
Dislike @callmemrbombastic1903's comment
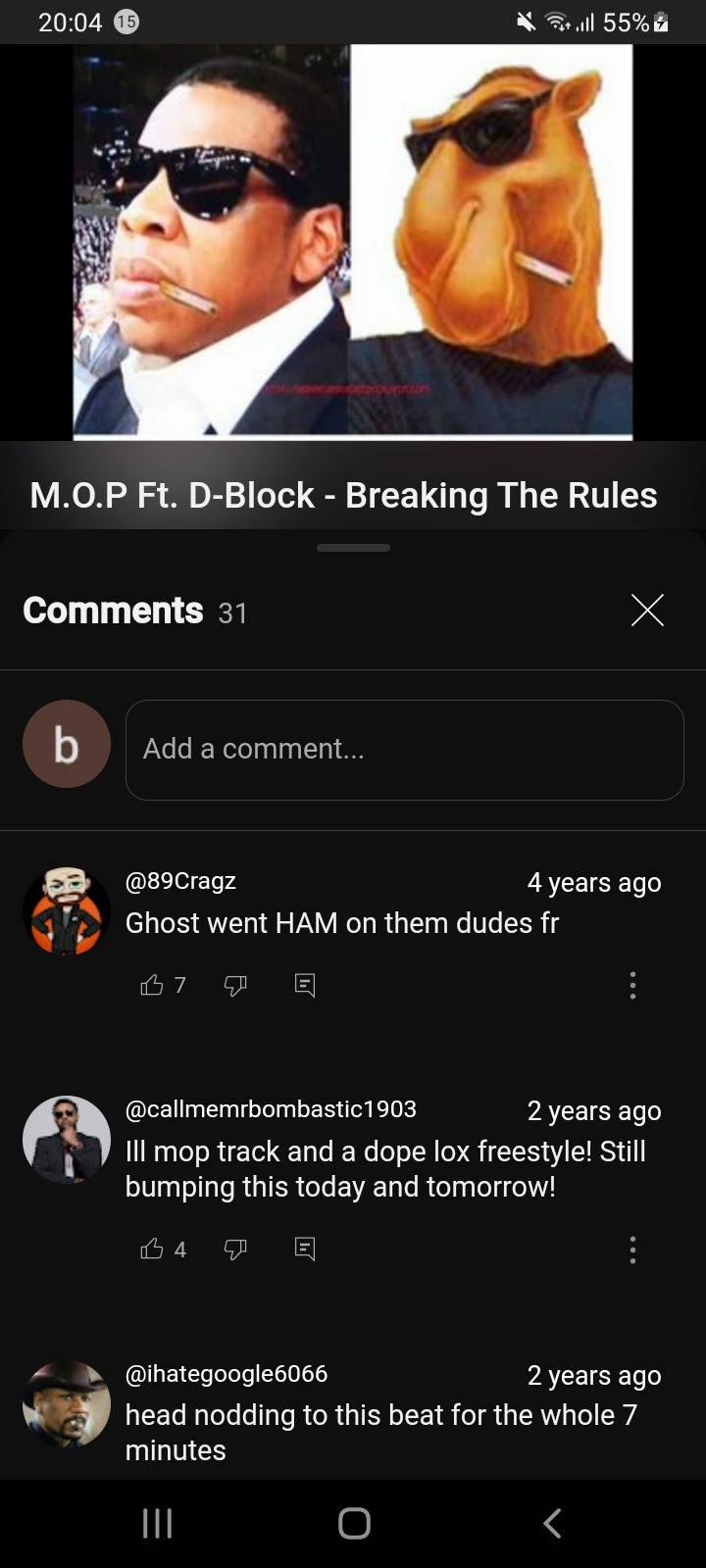[x=235, y=1249]
